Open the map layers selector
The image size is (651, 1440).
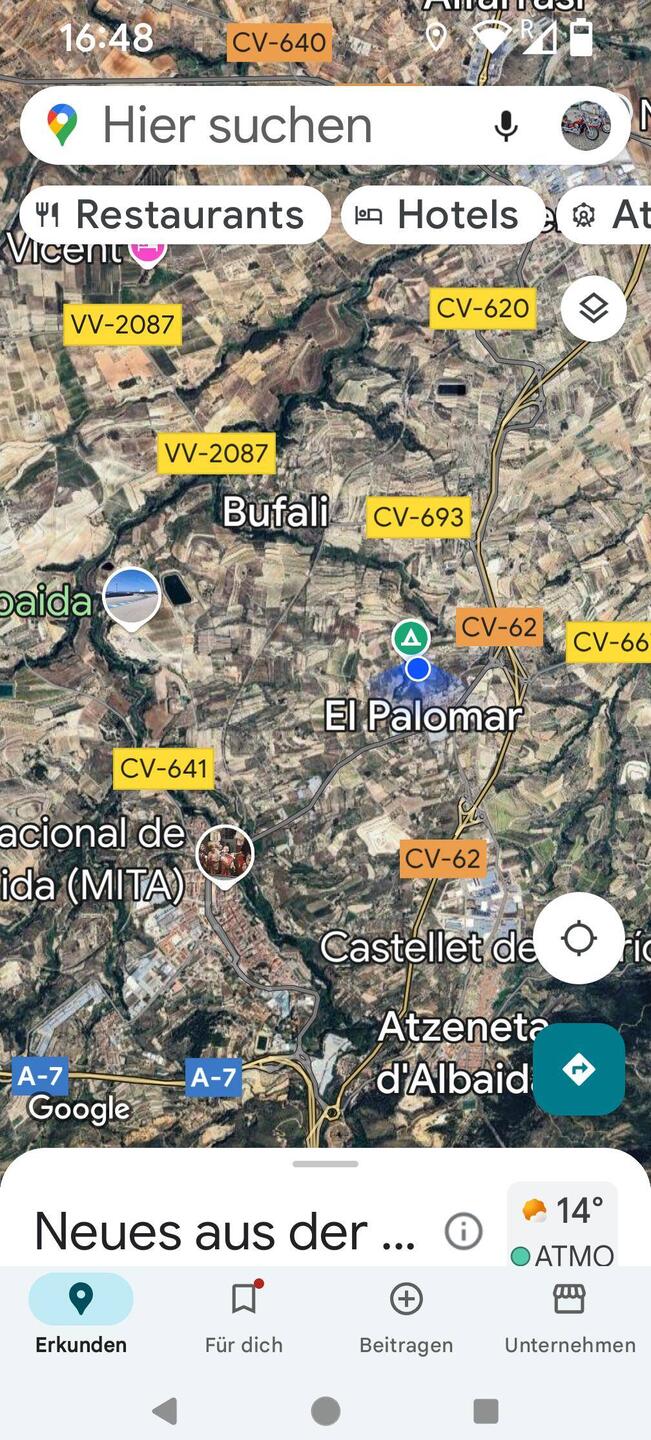point(593,309)
